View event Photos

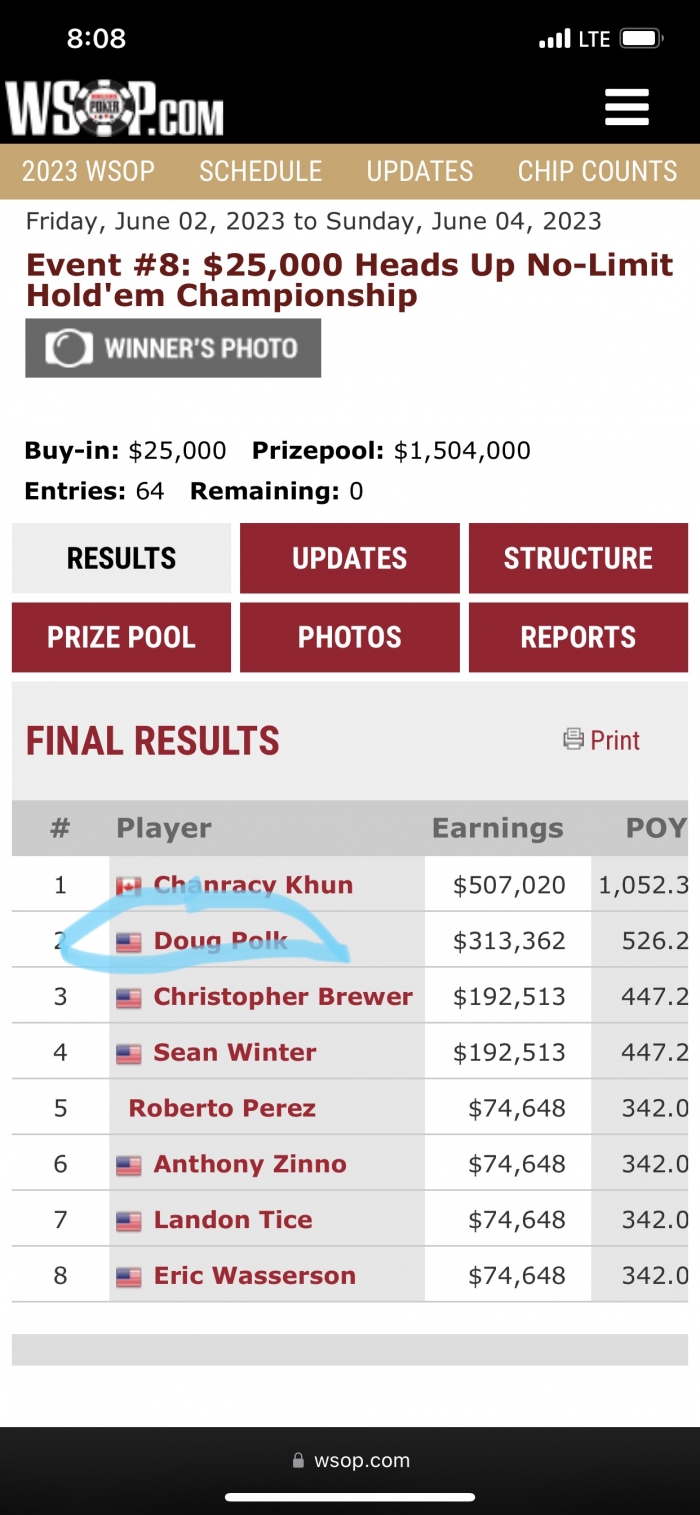point(350,637)
